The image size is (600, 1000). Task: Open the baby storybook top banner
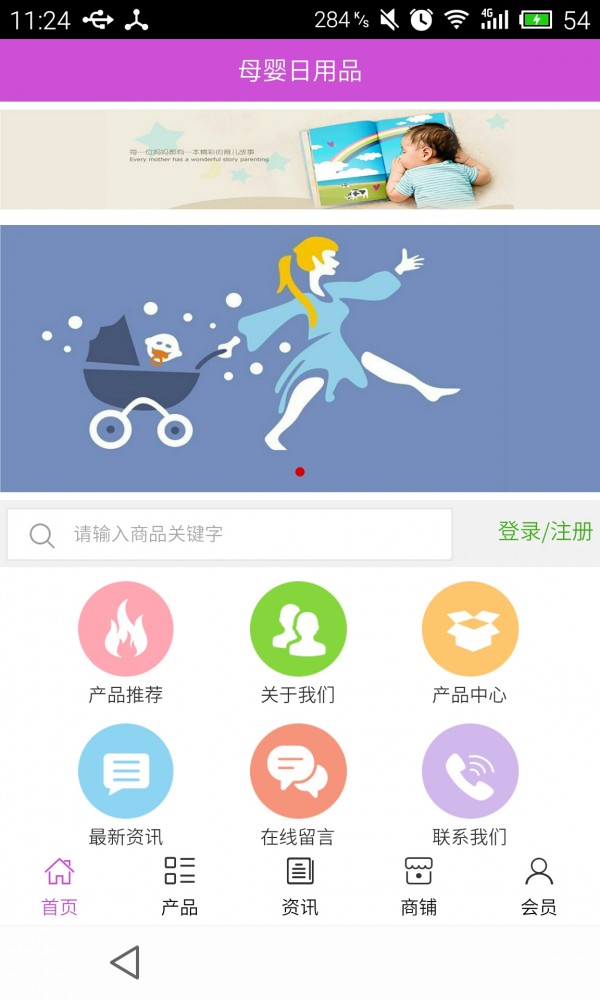[300, 160]
